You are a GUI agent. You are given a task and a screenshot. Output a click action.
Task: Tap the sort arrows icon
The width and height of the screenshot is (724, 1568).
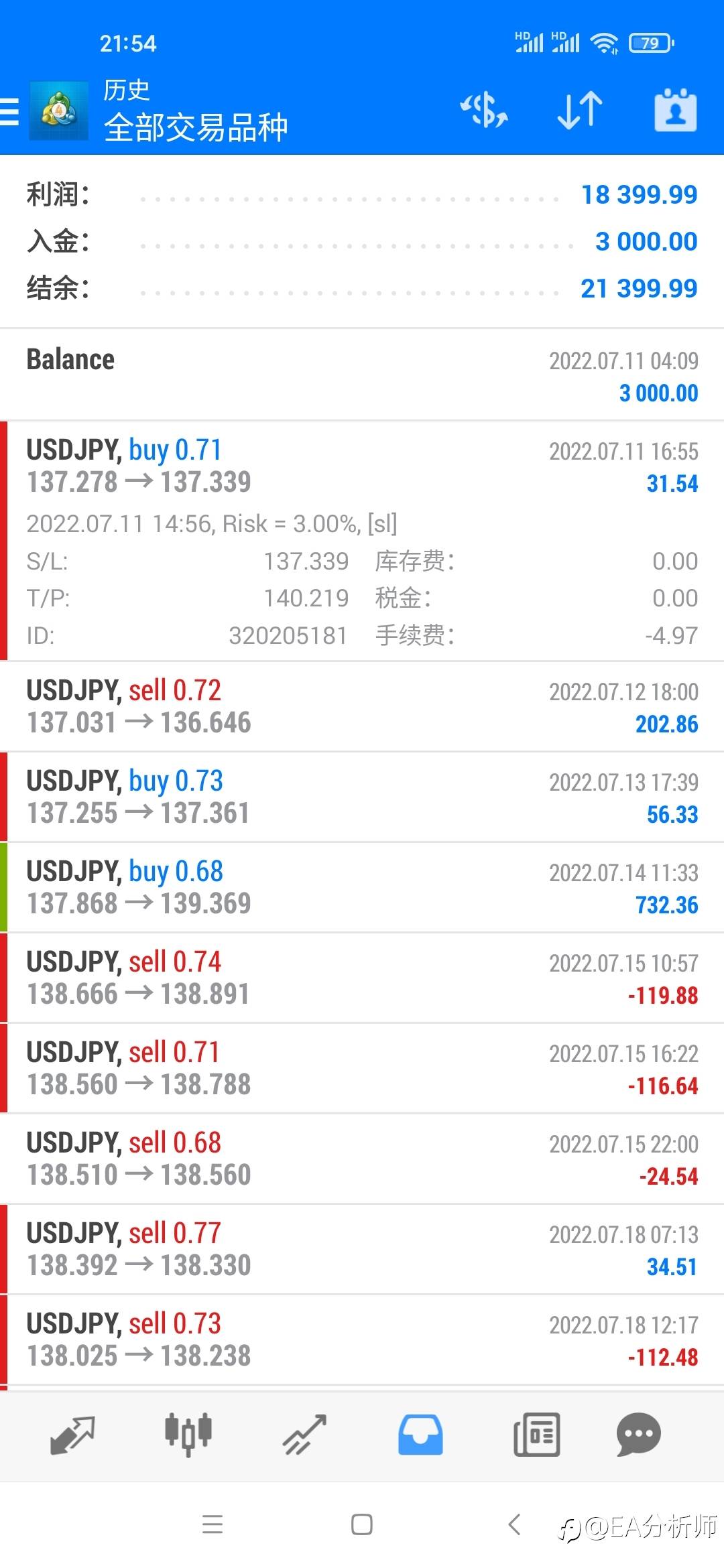pos(580,111)
